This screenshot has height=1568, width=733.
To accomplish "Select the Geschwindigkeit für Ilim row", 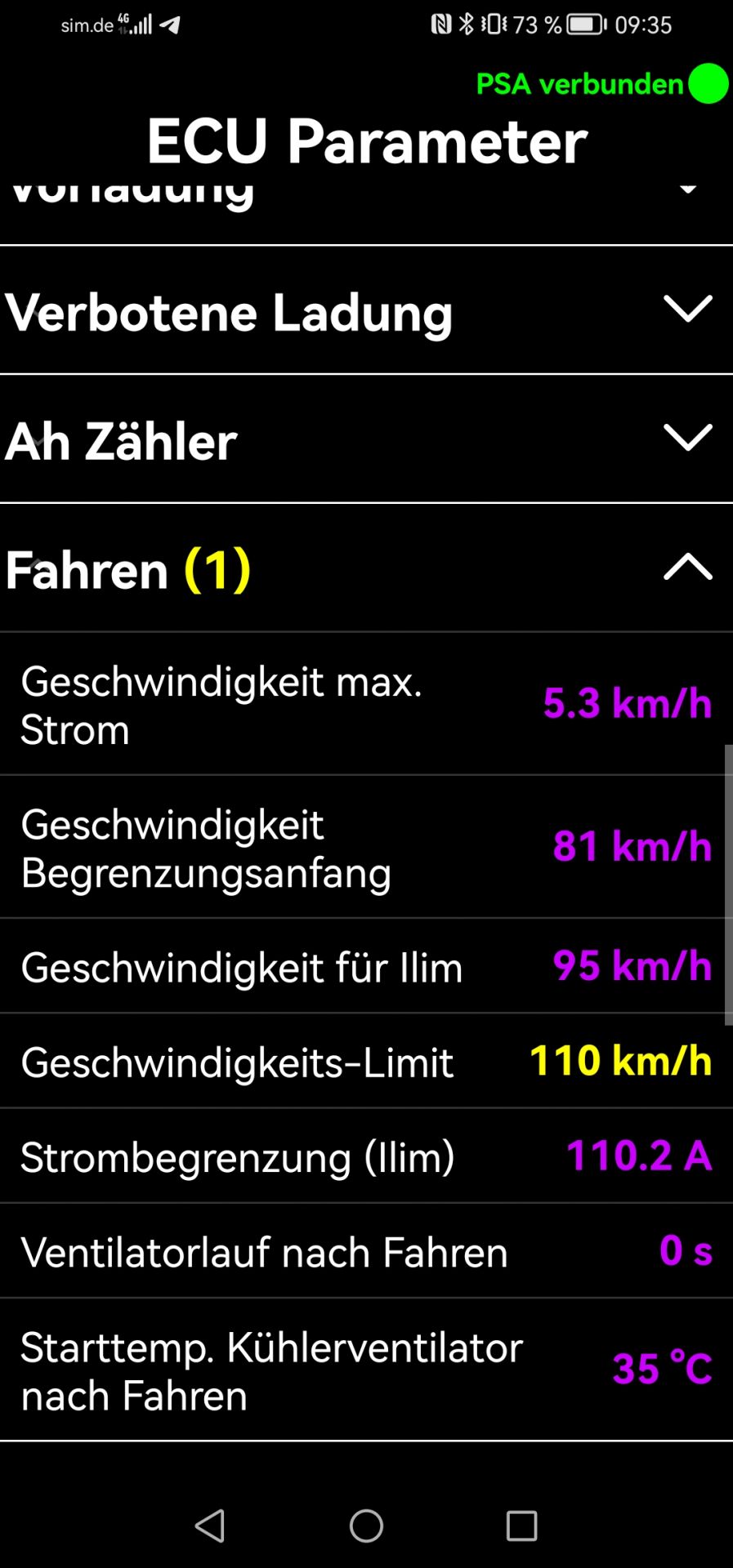I will click(366, 967).
